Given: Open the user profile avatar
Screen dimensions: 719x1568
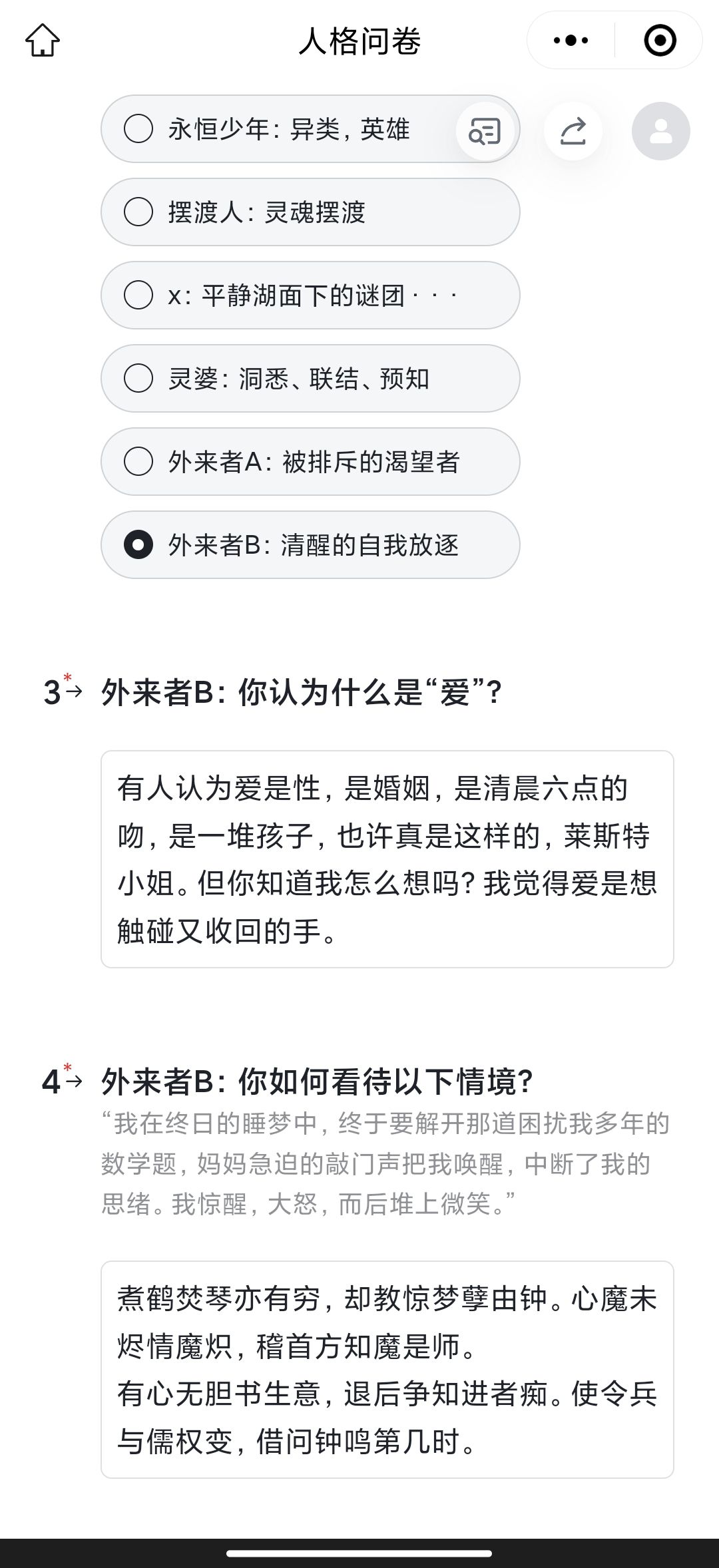Looking at the screenshot, I should pos(660,131).
